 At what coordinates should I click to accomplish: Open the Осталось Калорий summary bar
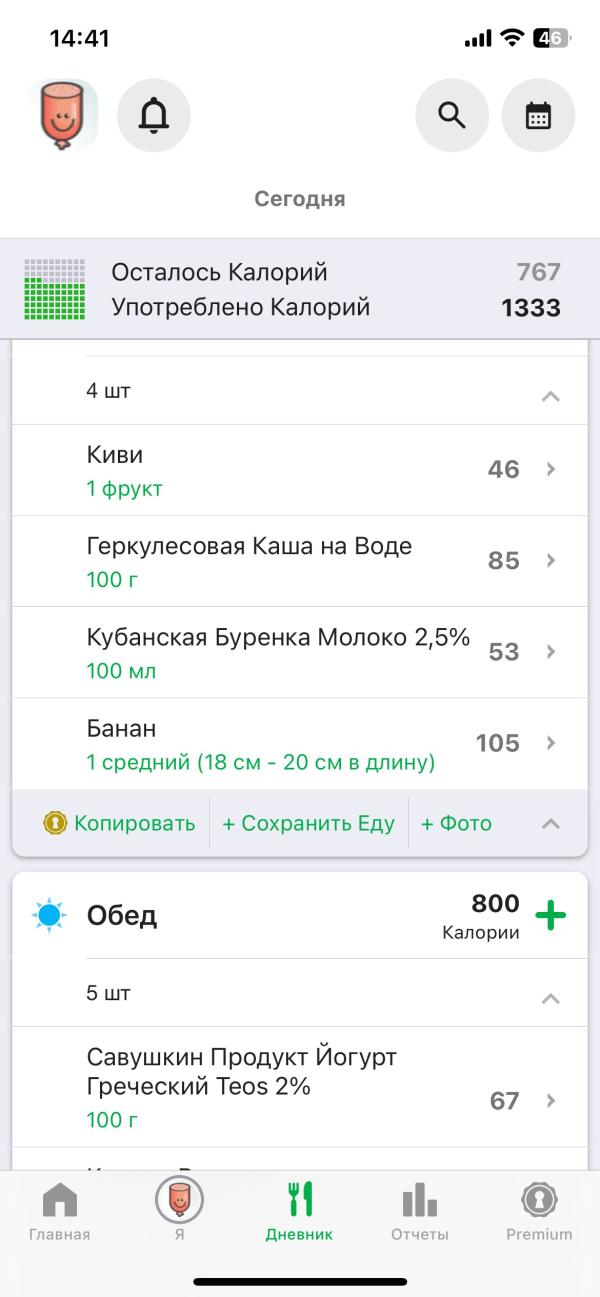click(x=300, y=289)
